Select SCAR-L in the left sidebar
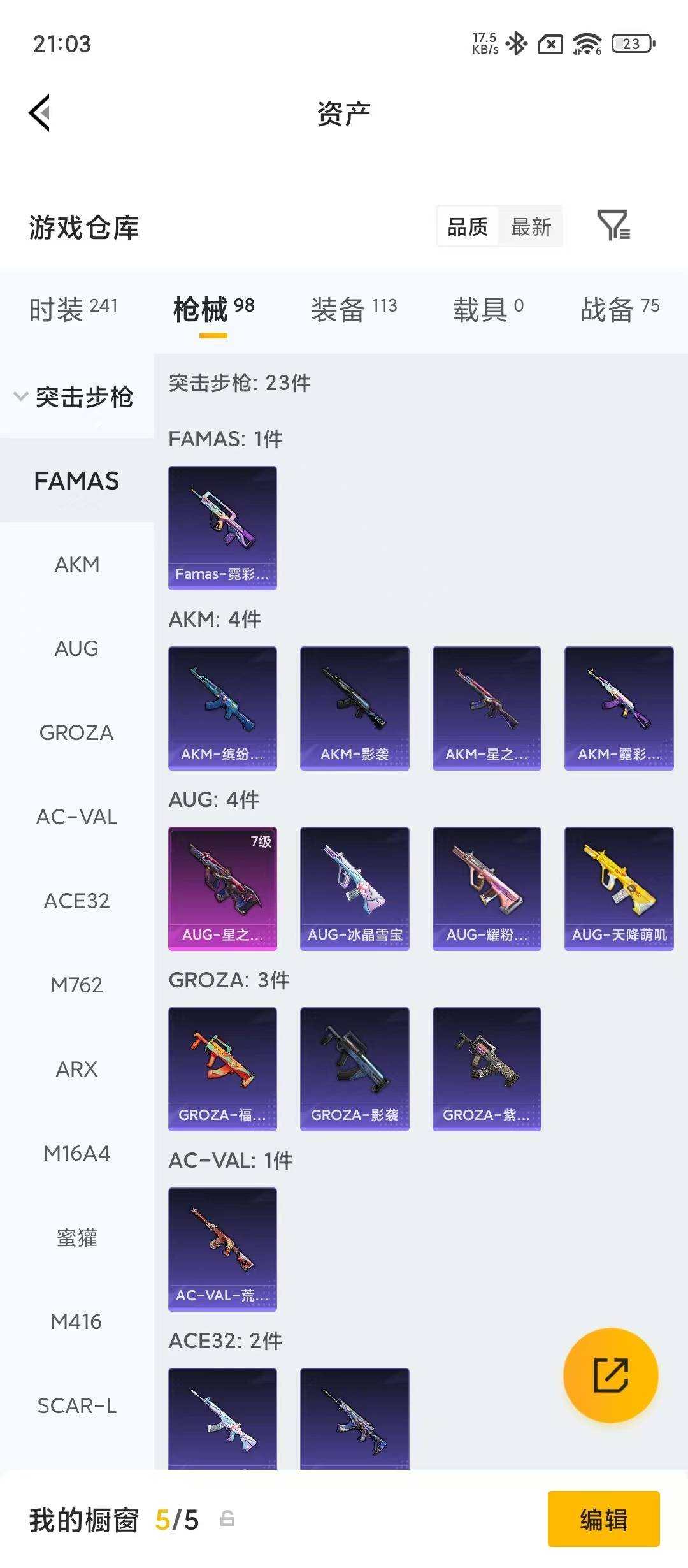This screenshot has width=688, height=1568. pyautogui.click(x=76, y=1405)
